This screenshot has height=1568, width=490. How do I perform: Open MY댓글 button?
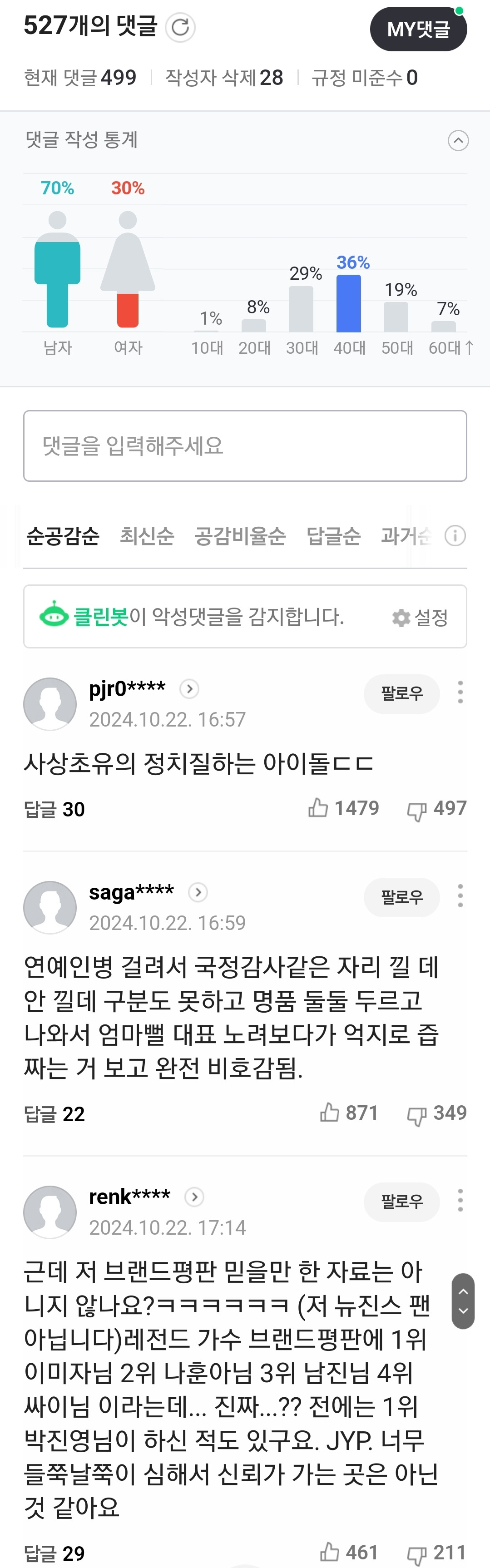pos(418,29)
